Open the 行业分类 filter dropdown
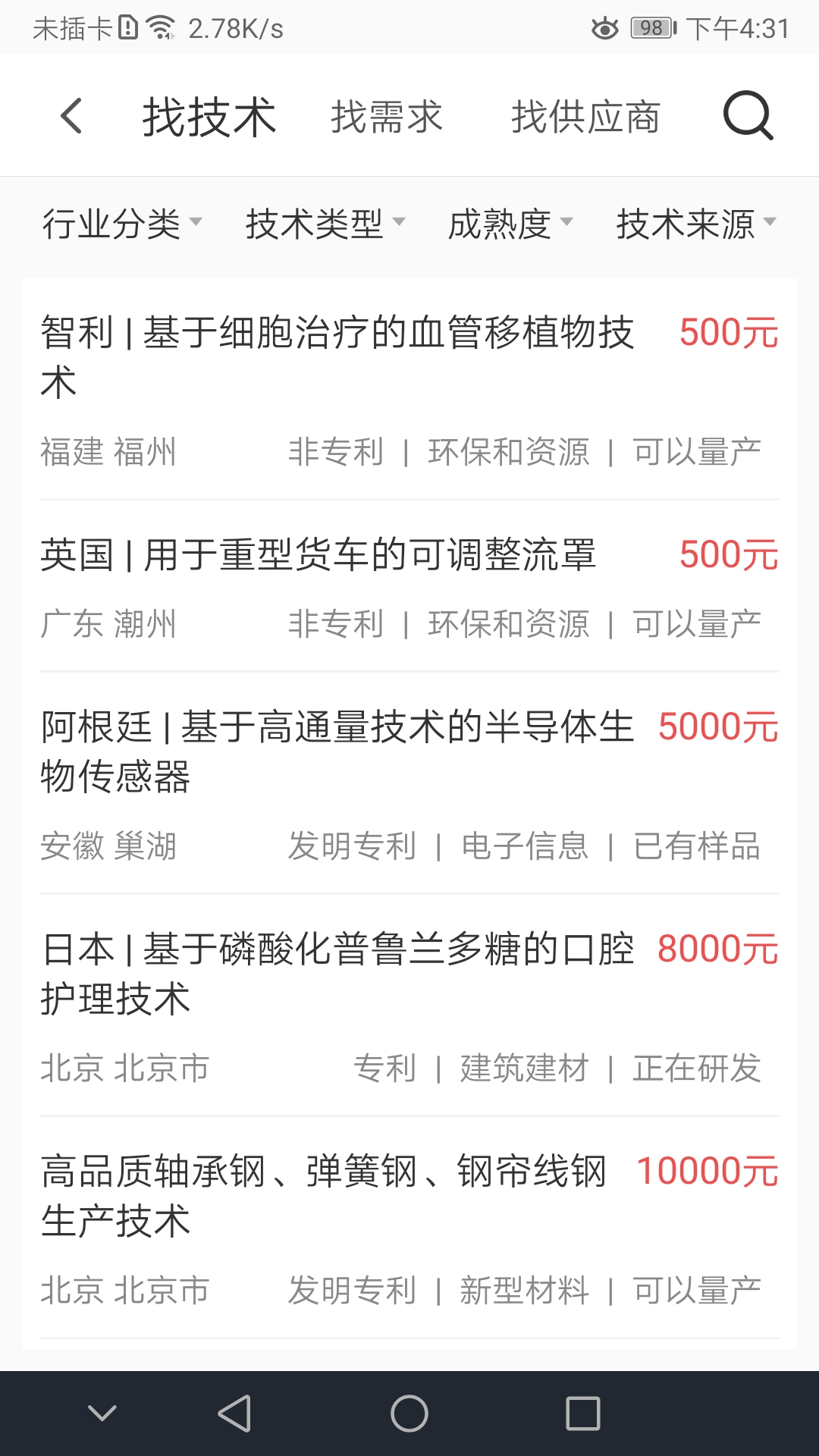The height and width of the screenshot is (1456, 819). 121,224
